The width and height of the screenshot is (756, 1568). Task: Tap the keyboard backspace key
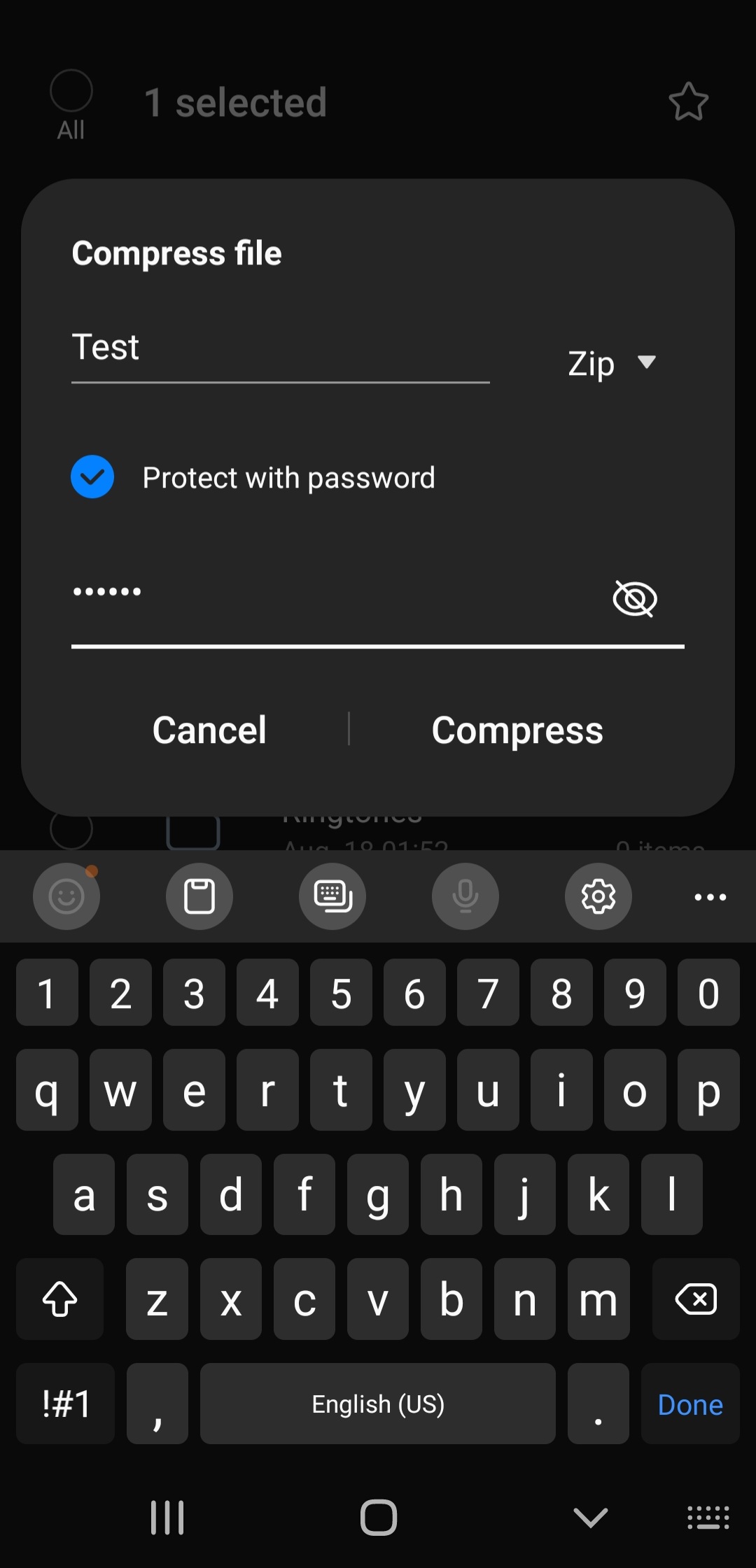point(696,1299)
